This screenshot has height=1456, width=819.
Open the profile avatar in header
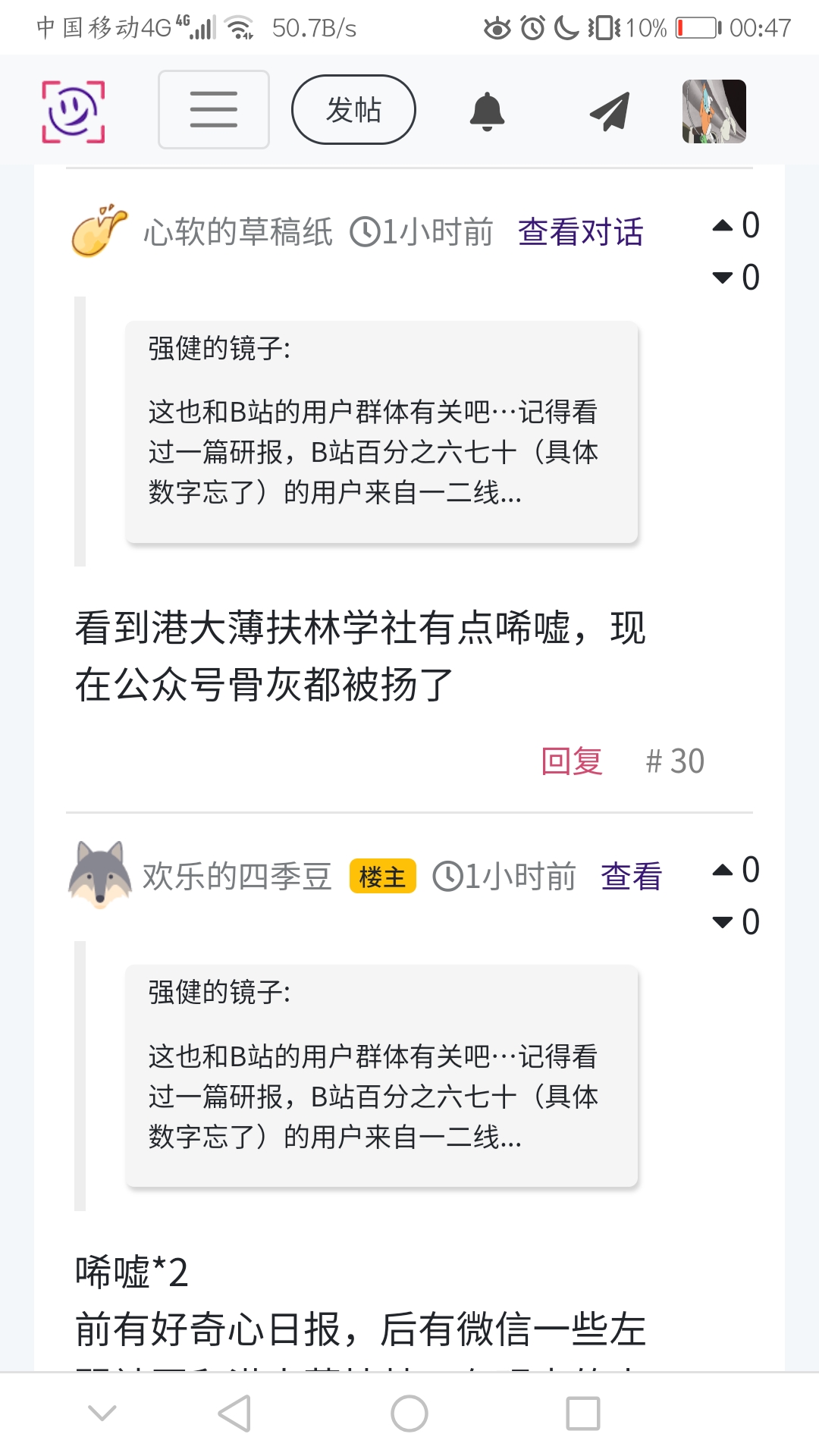point(714,111)
